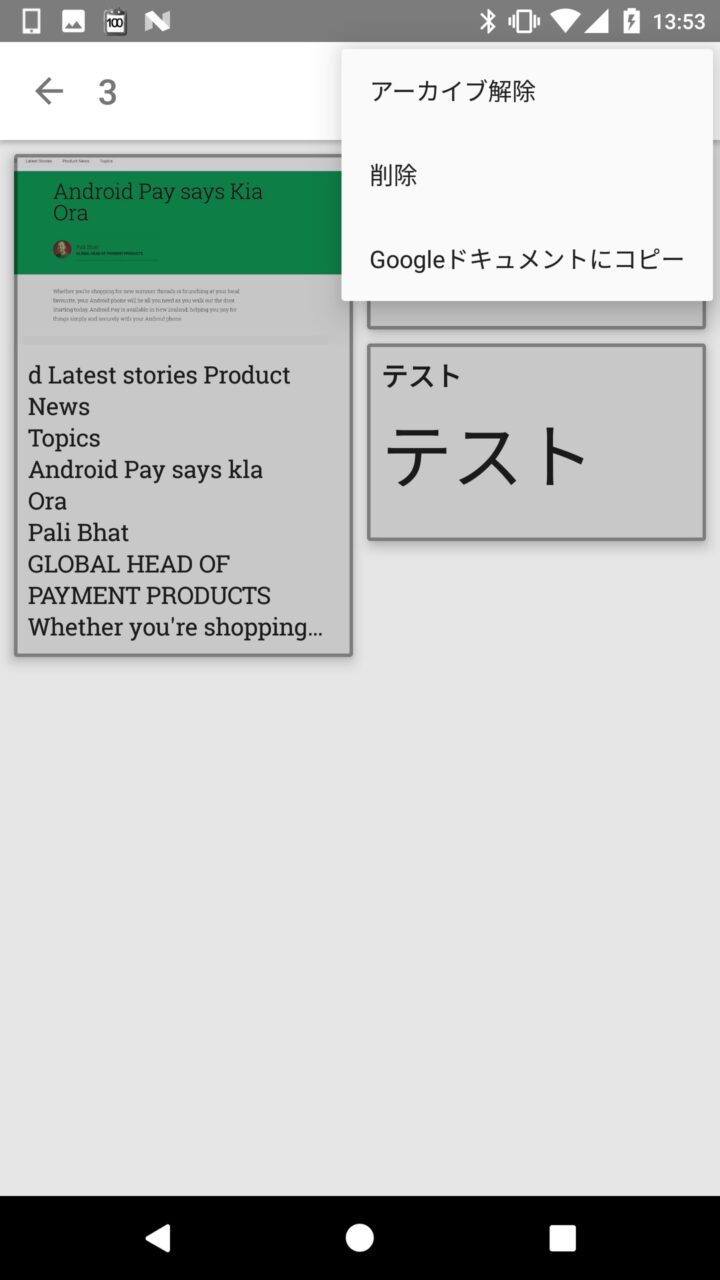The width and height of the screenshot is (720, 1280).
Task: Tap Googleドキュメントにコピー option
Action: point(526,259)
